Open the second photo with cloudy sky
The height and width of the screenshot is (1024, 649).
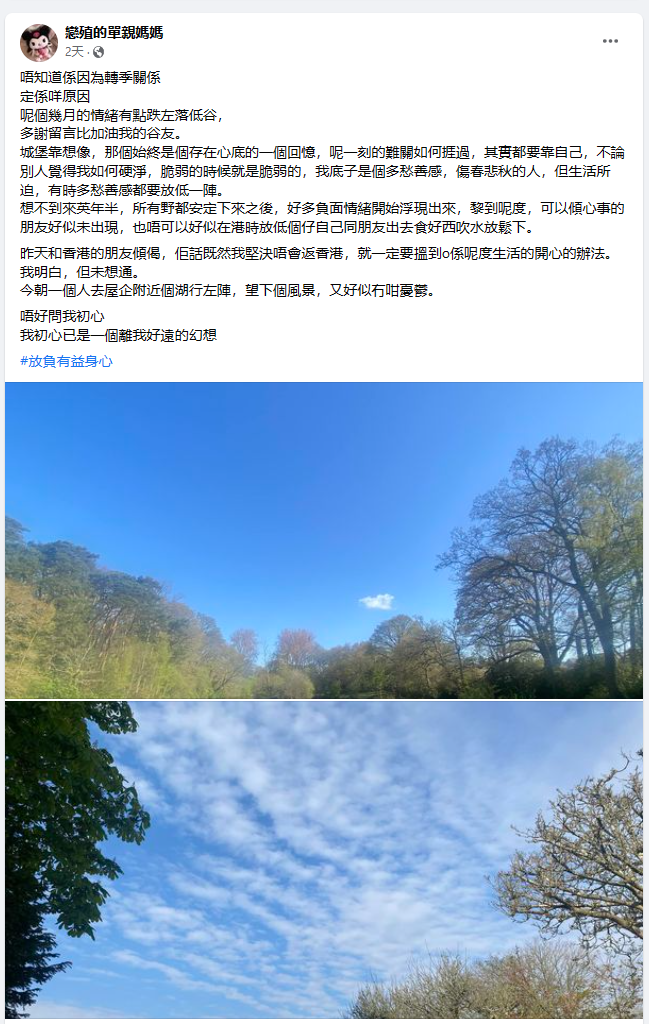[x=324, y=860]
